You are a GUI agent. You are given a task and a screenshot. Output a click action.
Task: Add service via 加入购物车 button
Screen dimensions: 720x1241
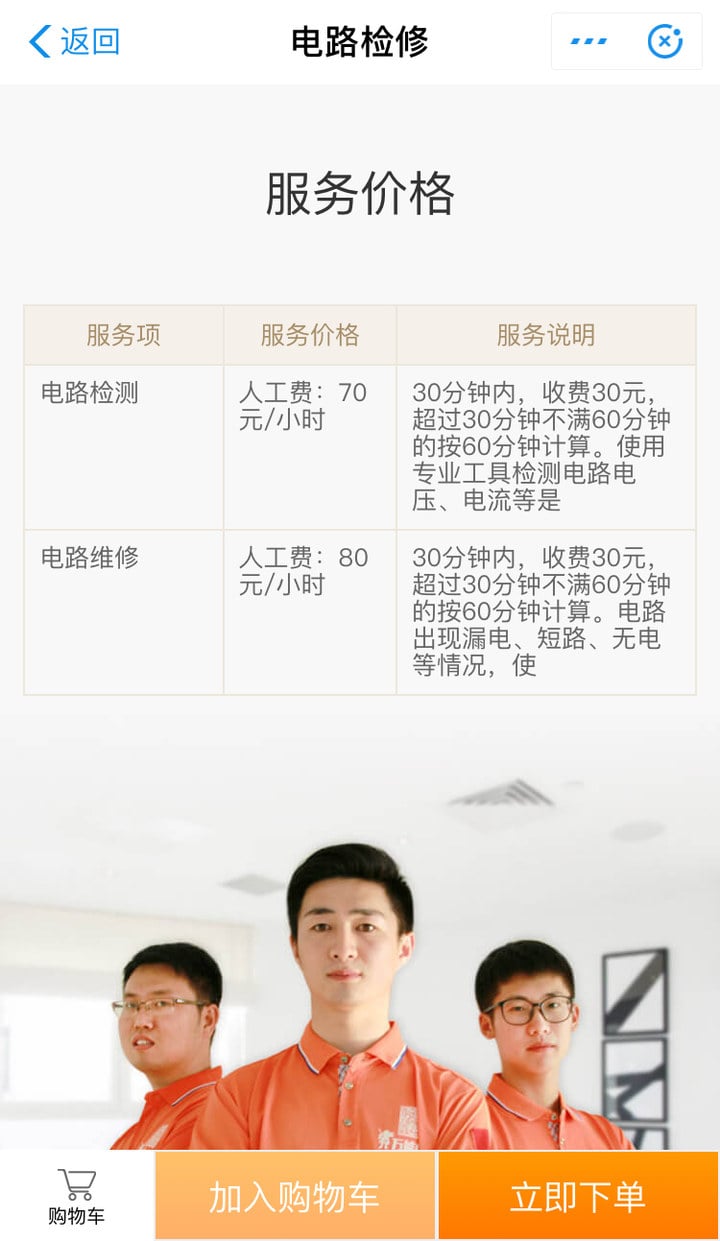(x=295, y=1196)
